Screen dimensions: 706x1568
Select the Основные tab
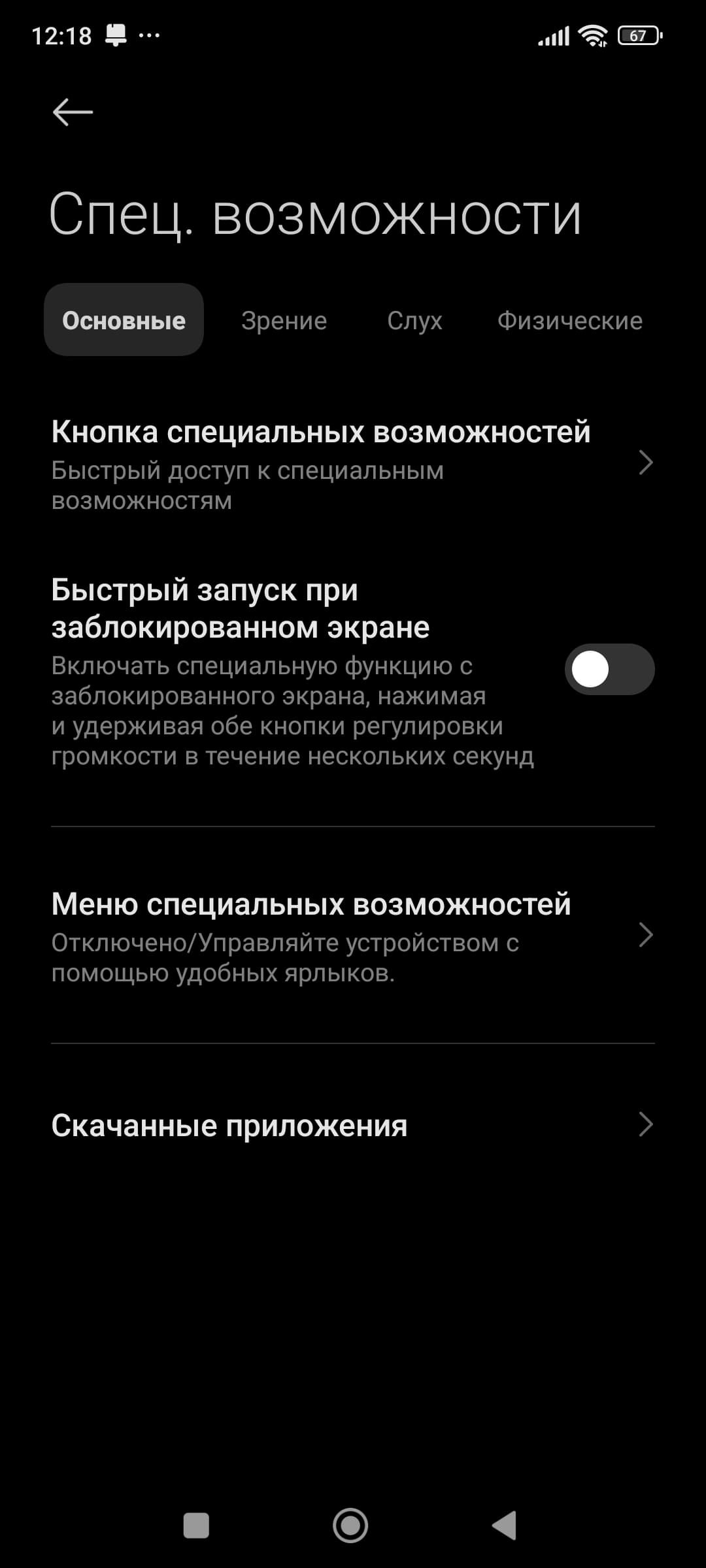pyautogui.click(x=124, y=320)
